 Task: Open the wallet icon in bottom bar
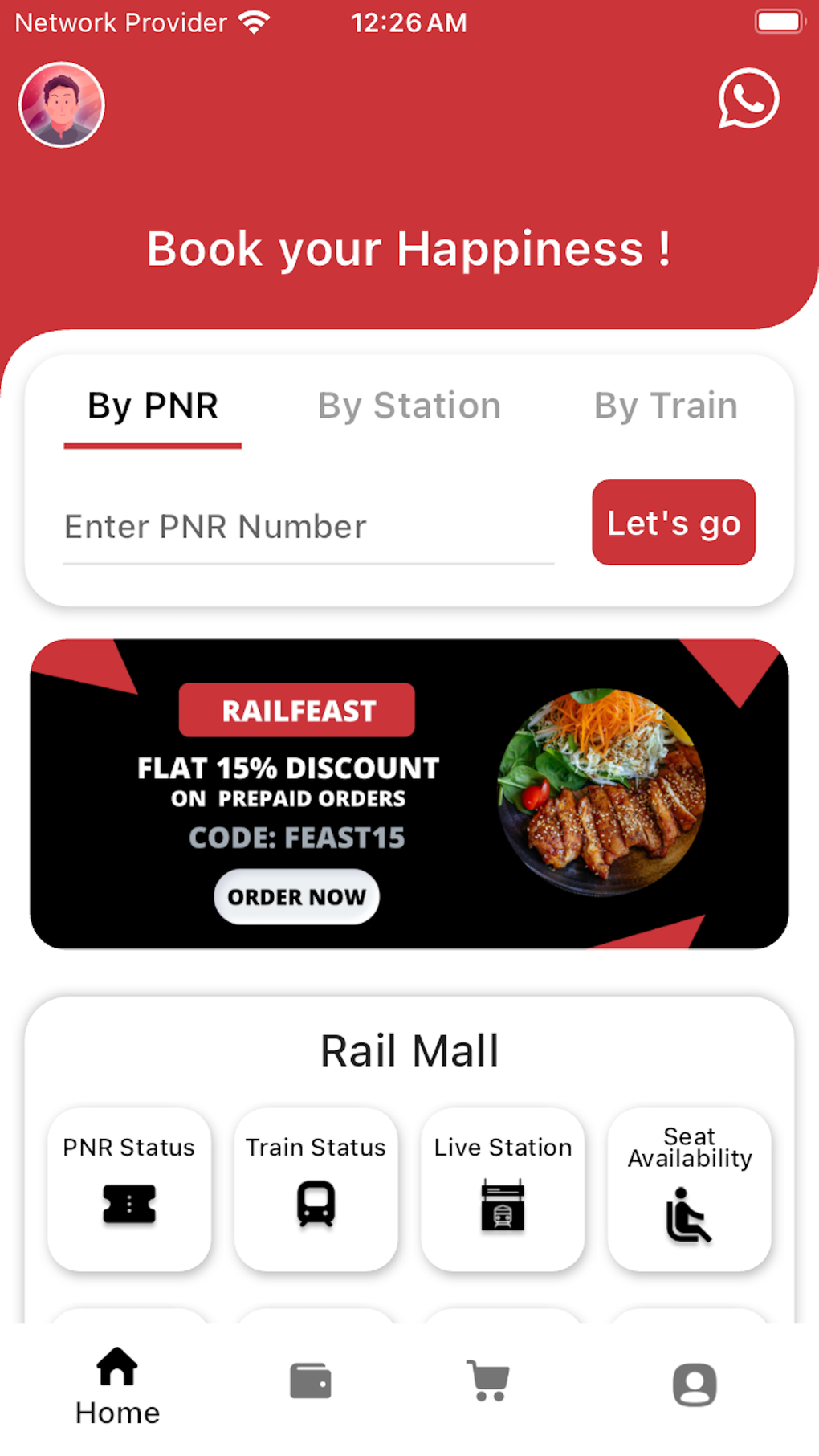[311, 1379]
